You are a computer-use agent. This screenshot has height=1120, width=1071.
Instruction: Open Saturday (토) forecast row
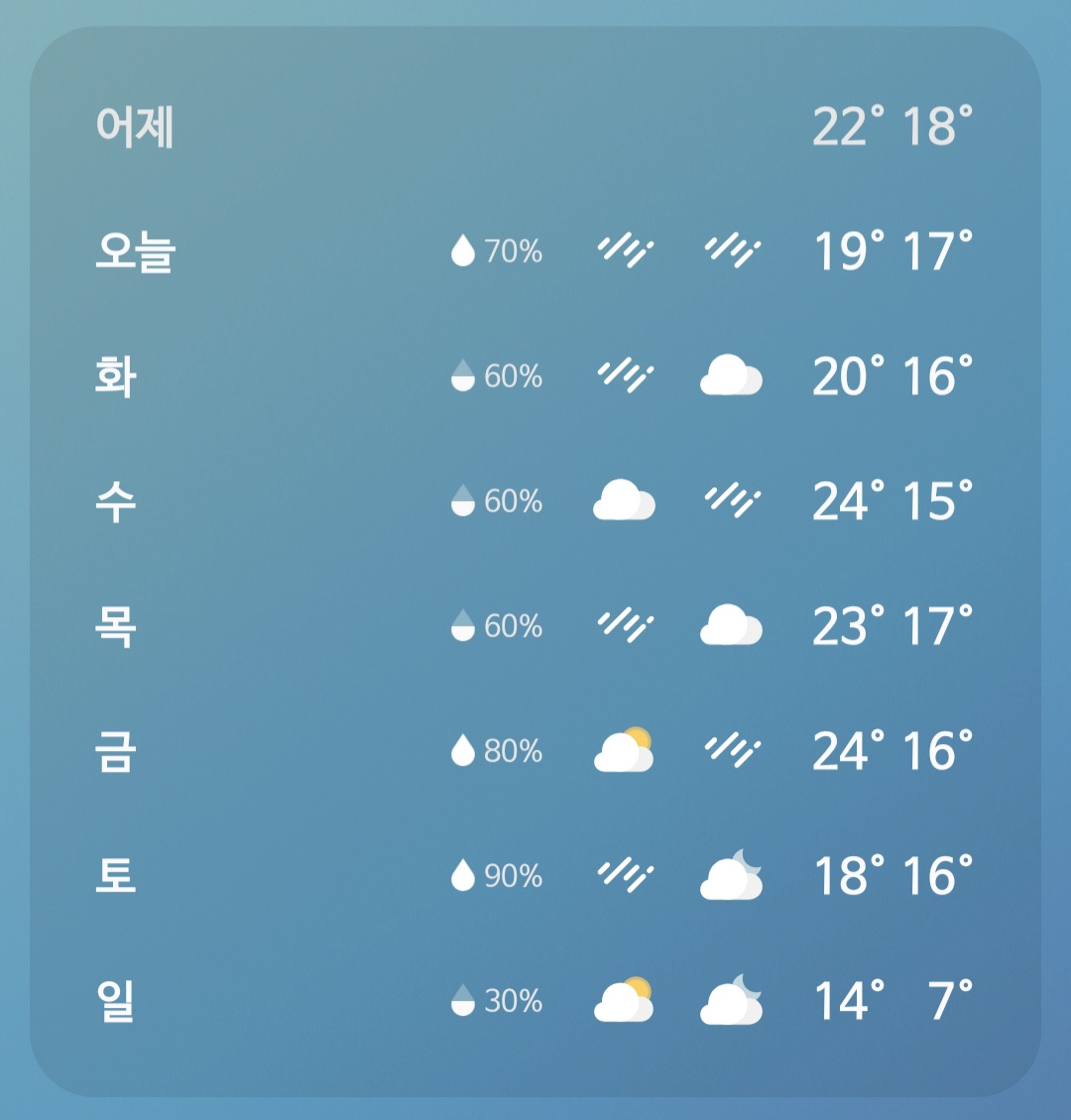535,876
